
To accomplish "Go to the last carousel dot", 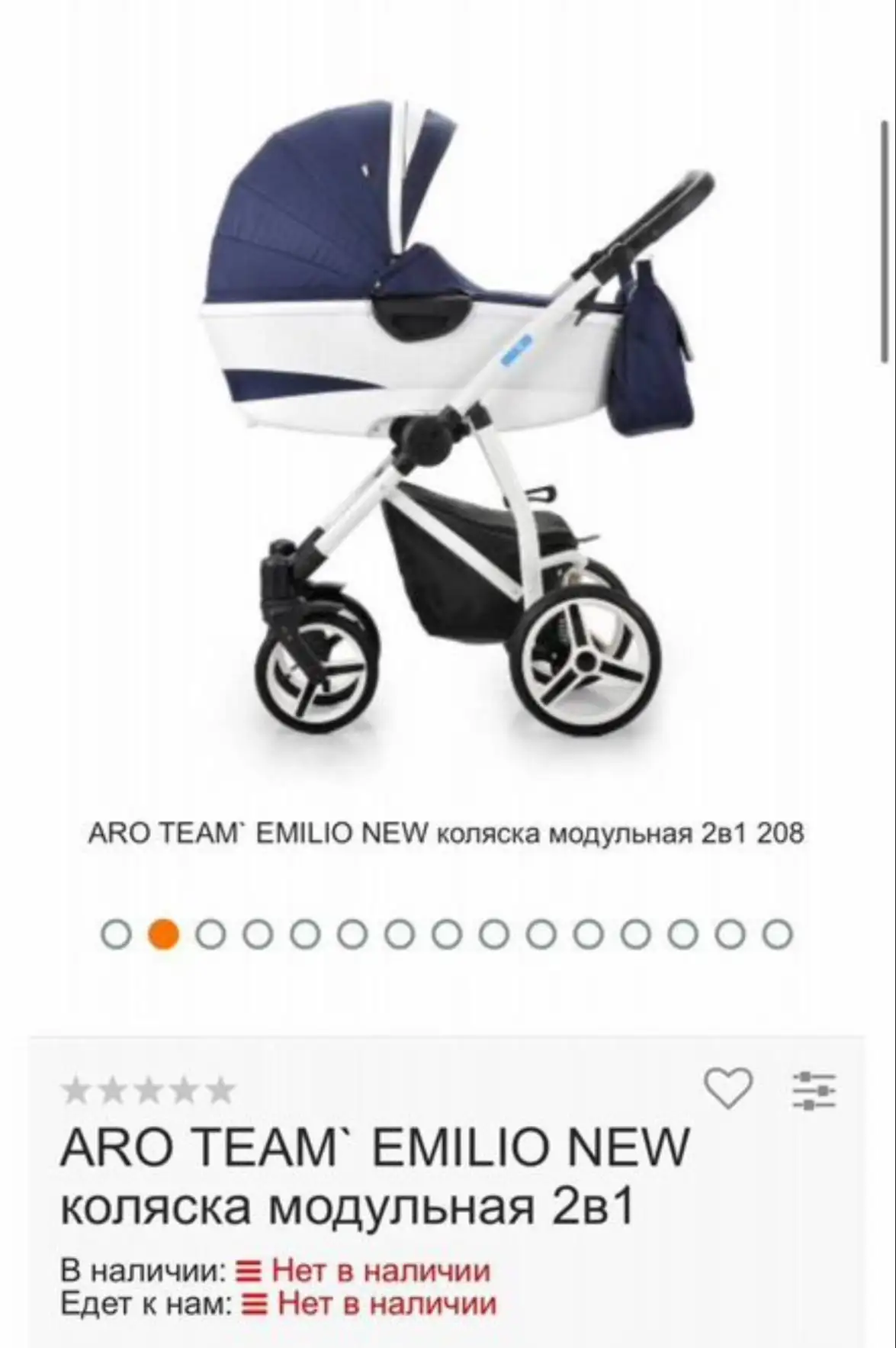I will (777, 935).
